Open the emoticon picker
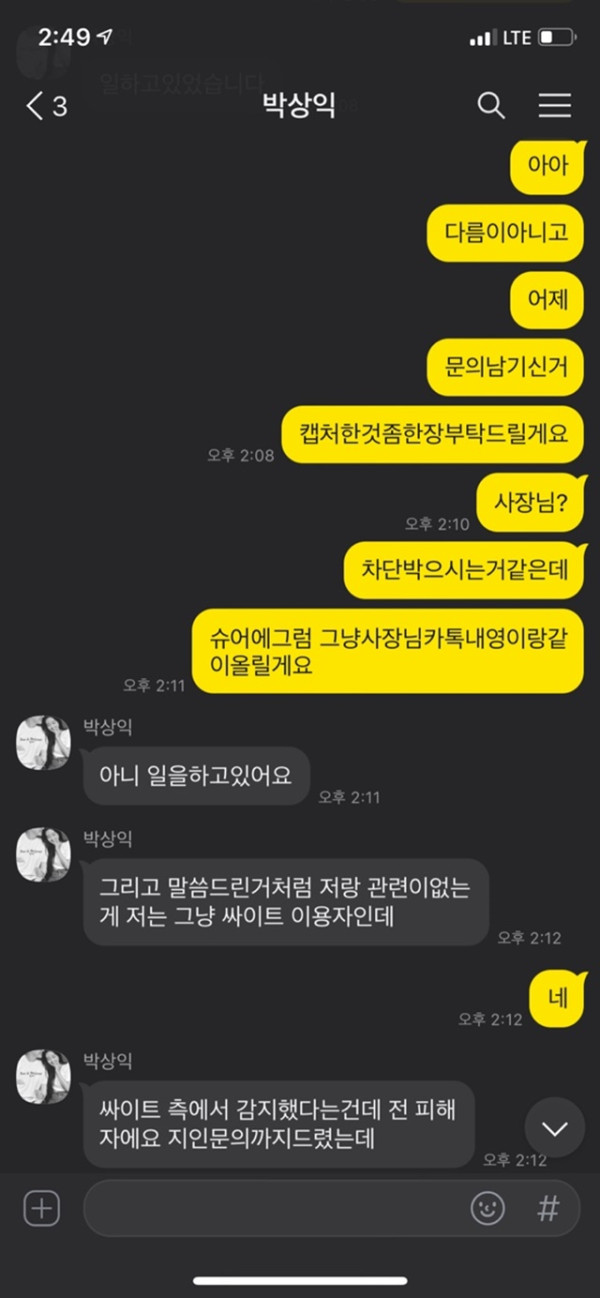Viewport: 600px width, 1298px height. [x=488, y=1209]
